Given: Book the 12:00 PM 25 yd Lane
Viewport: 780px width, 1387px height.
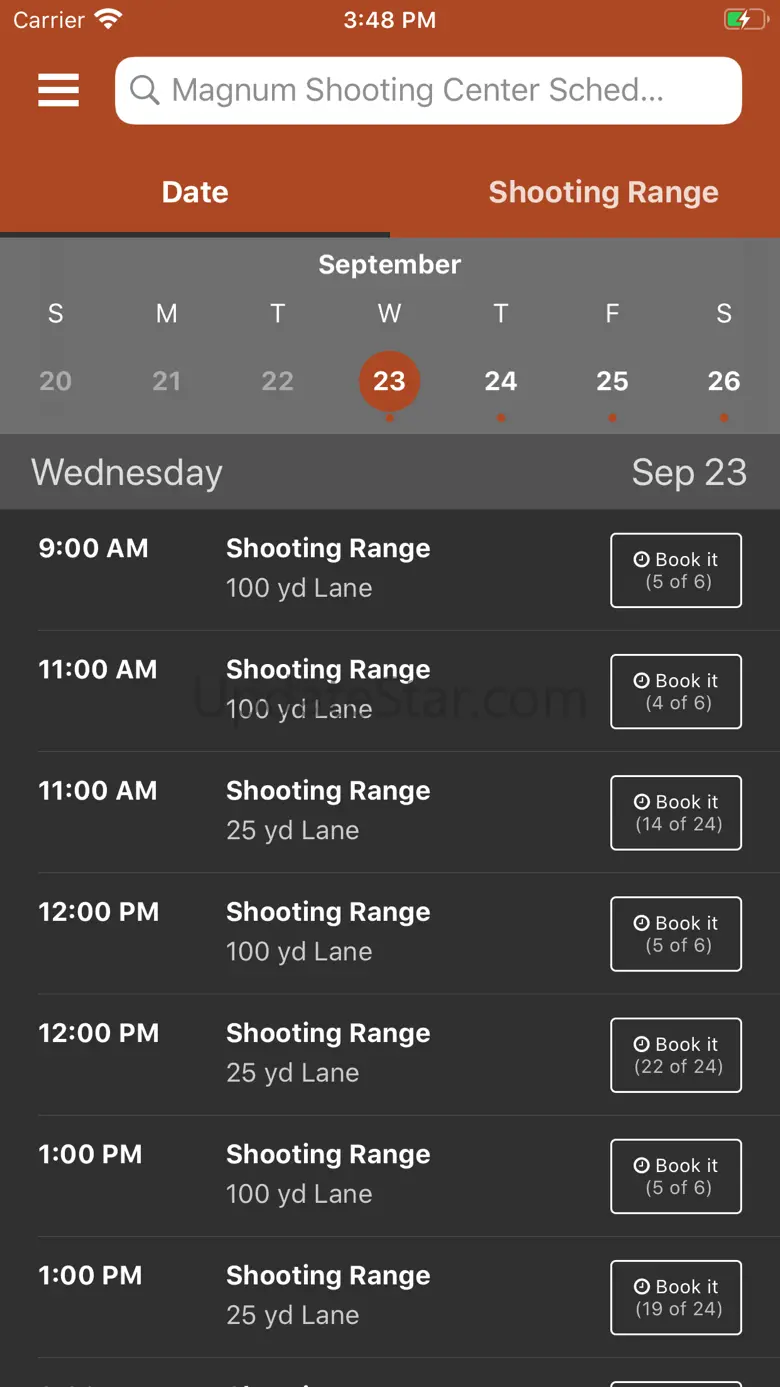Looking at the screenshot, I should [676, 1054].
